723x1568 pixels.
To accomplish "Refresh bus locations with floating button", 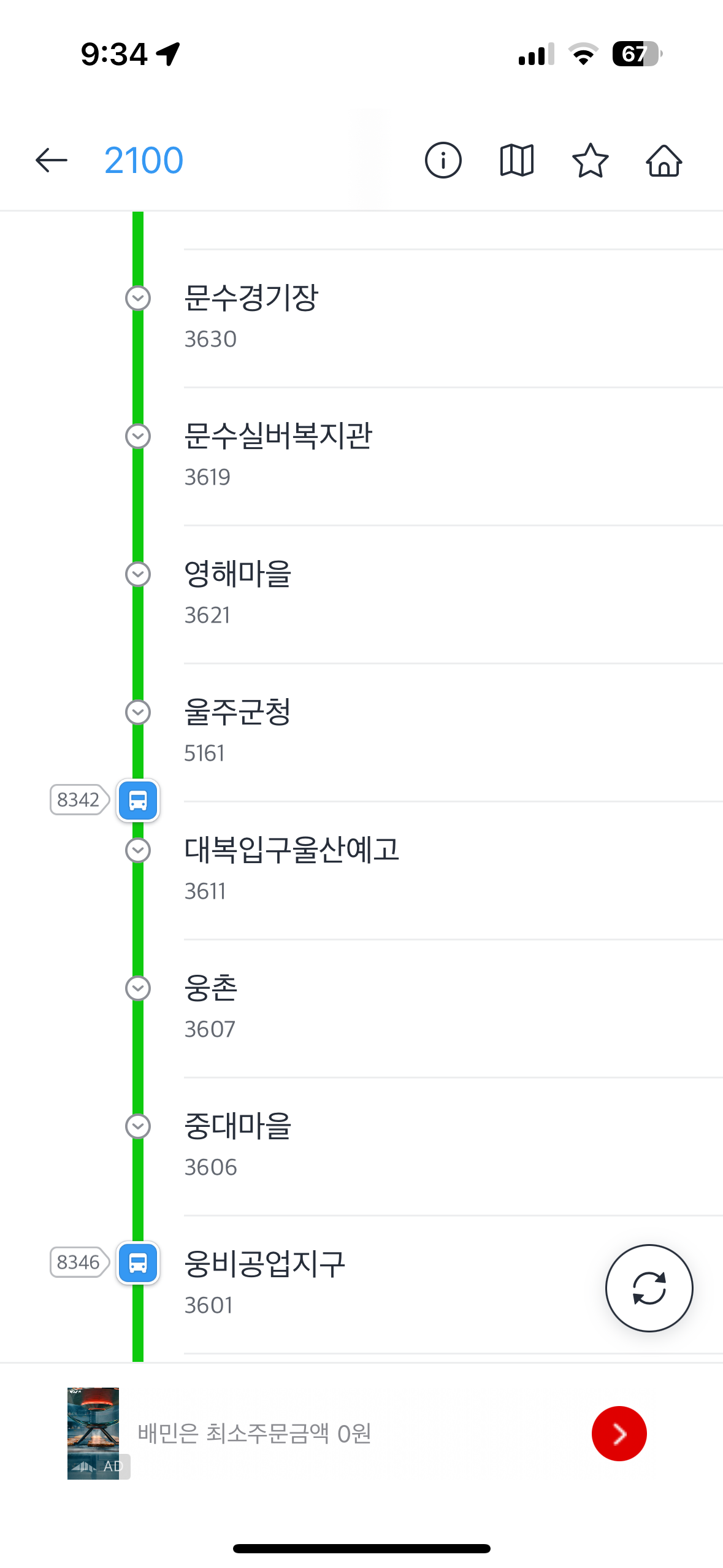I will 649,1288.
